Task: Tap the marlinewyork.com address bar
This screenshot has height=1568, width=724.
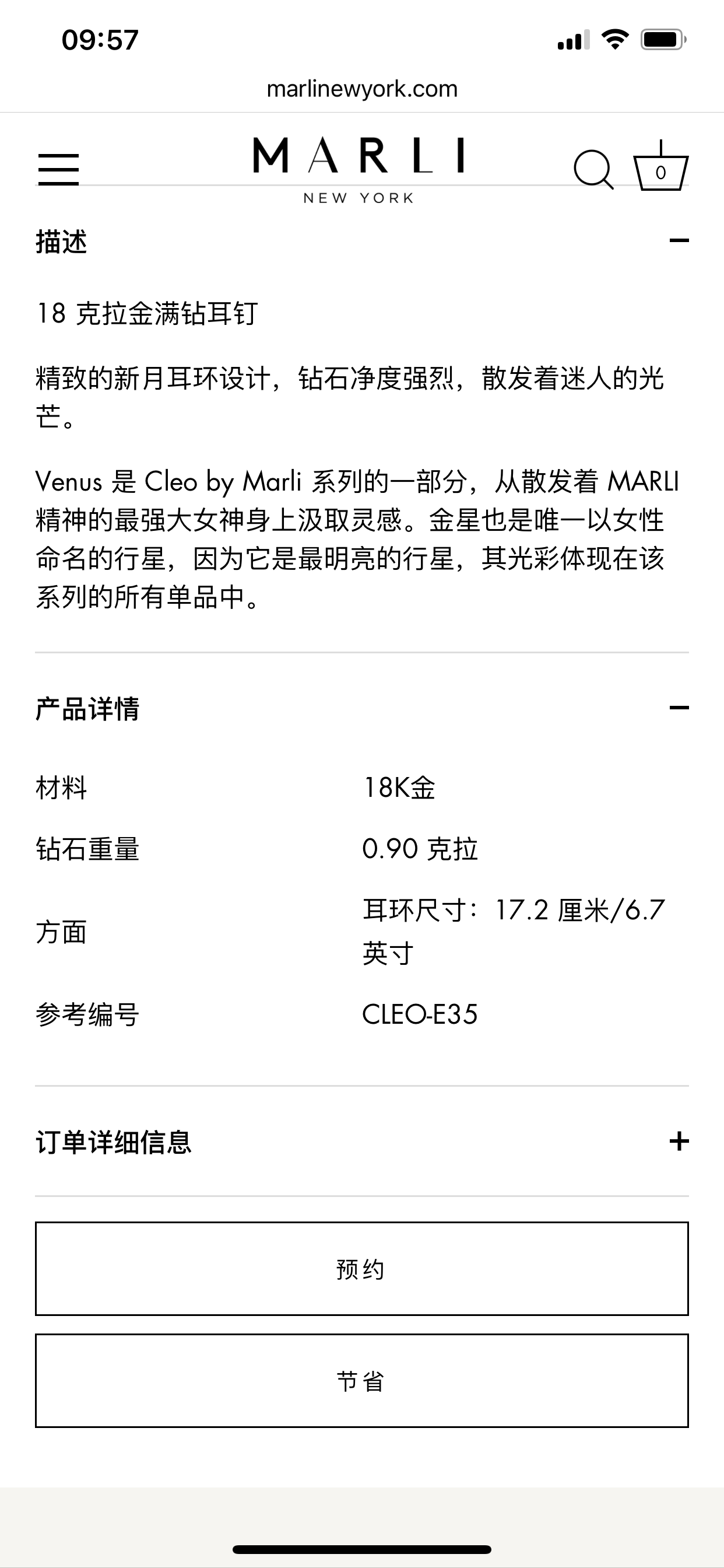Action: (x=361, y=89)
